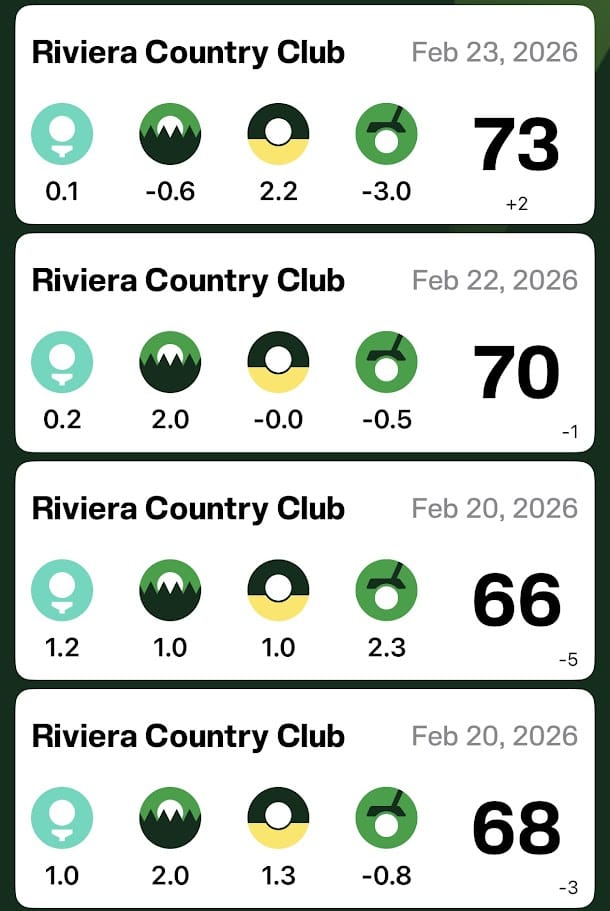Select the Riviera round with score 68
Image resolution: width=610 pixels, height=911 pixels.
point(305,799)
